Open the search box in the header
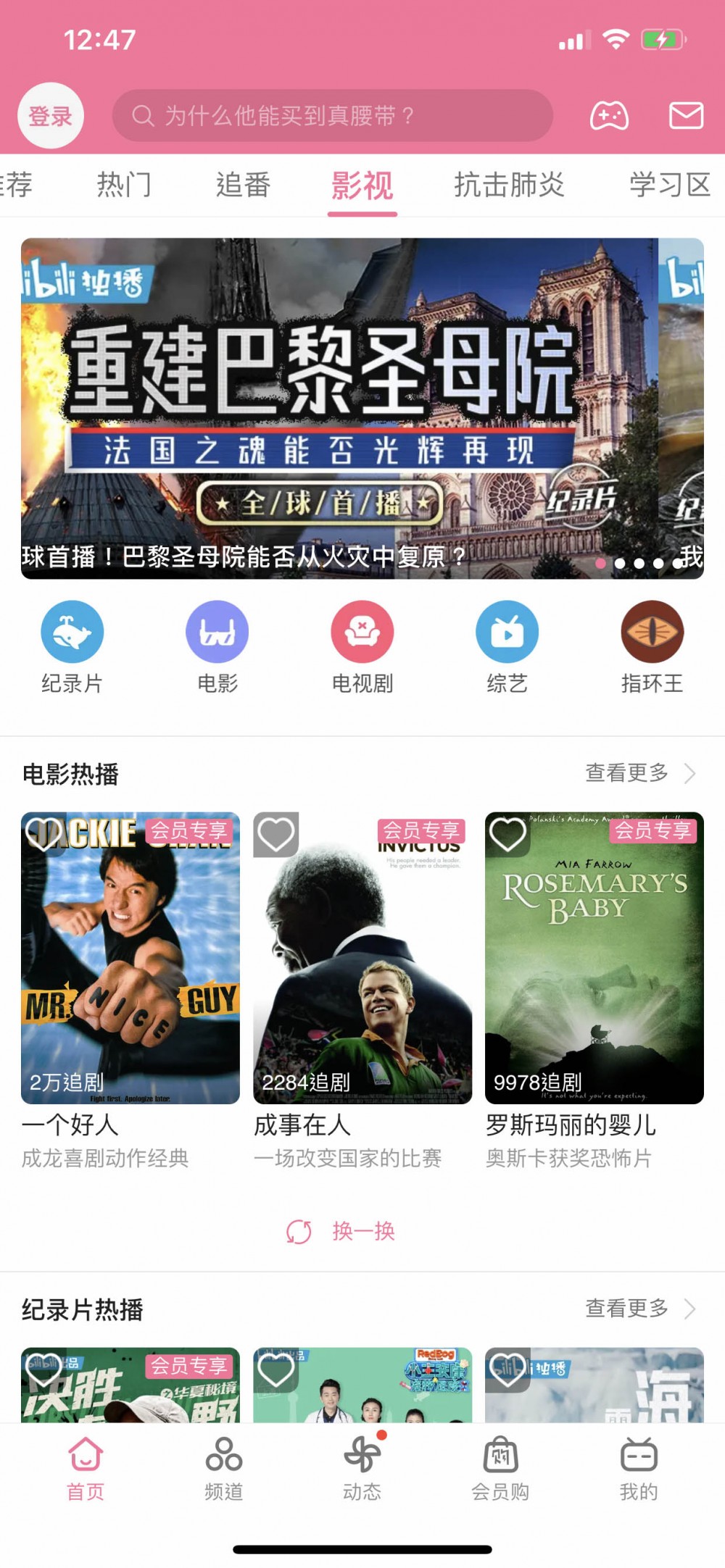Image resolution: width=725 pixels, height=1568 pixels. [x=332, y=116]
